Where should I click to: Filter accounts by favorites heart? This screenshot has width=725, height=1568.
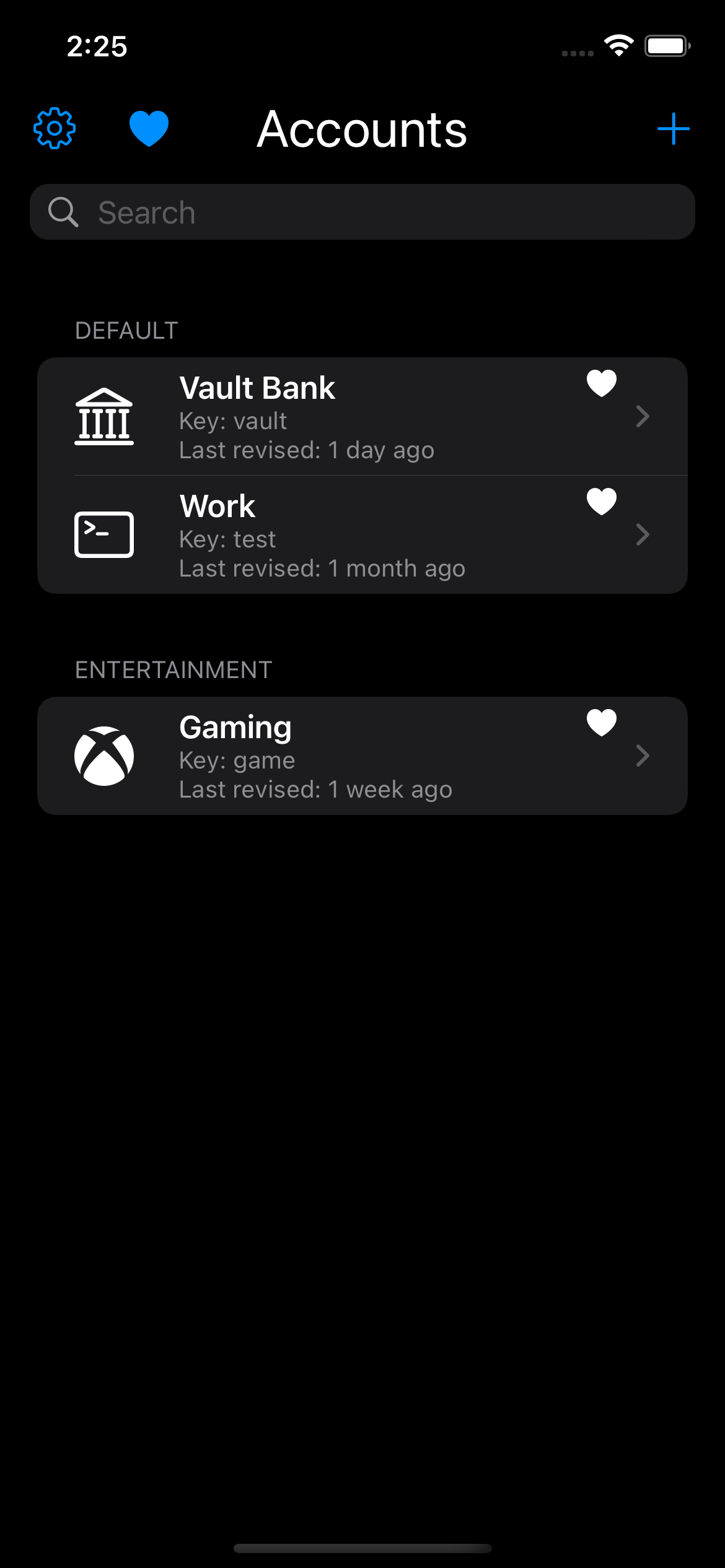tap(149, 129)
